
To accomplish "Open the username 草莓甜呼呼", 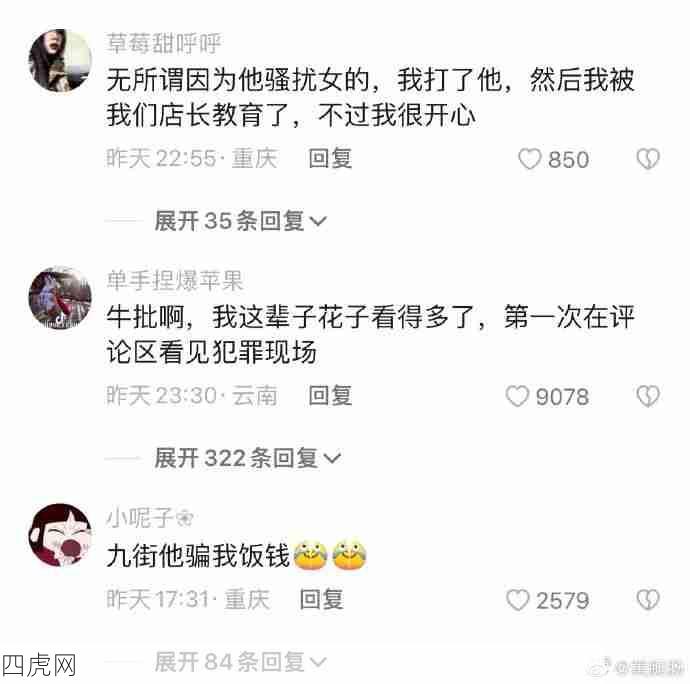I will 164,43.
